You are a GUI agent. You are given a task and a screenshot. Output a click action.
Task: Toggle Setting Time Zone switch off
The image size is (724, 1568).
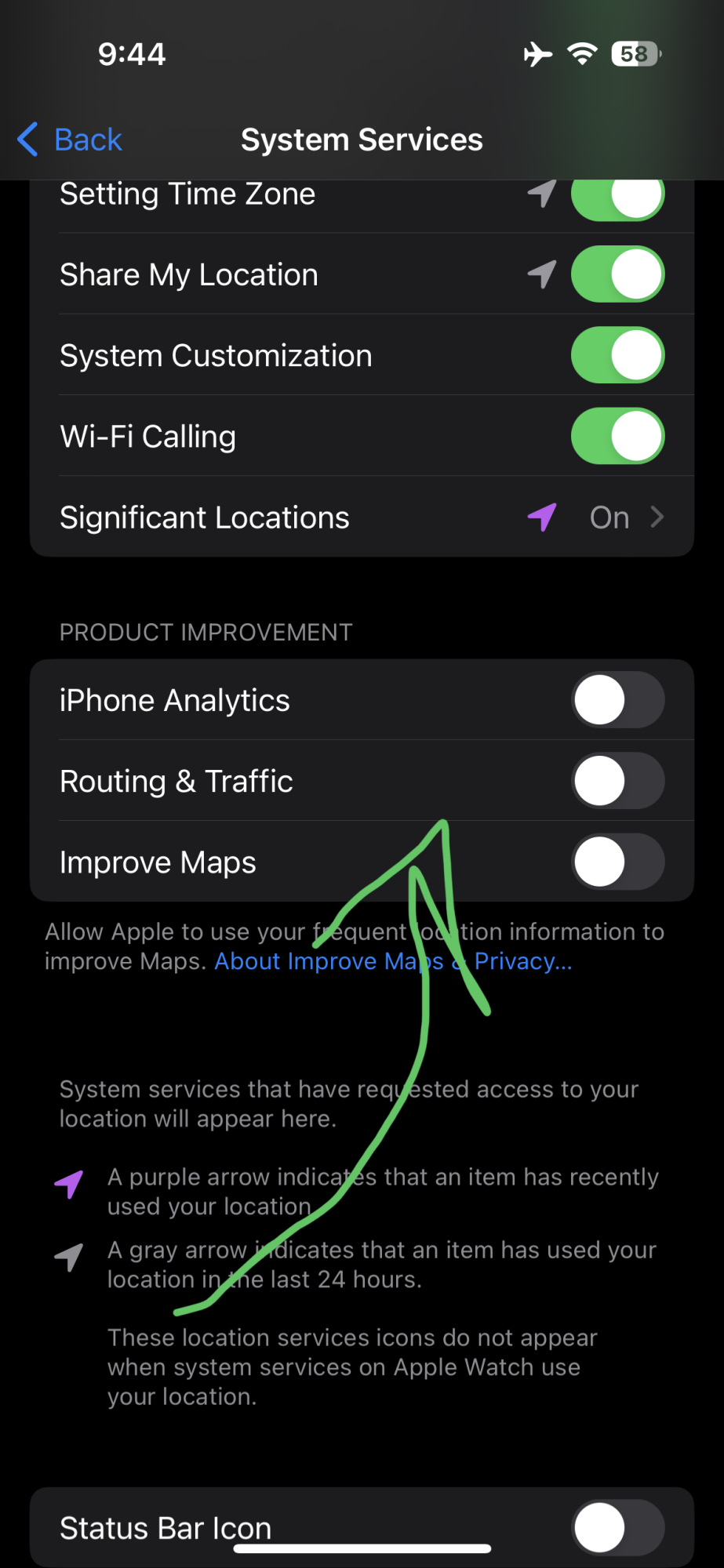tap(617, 196)
